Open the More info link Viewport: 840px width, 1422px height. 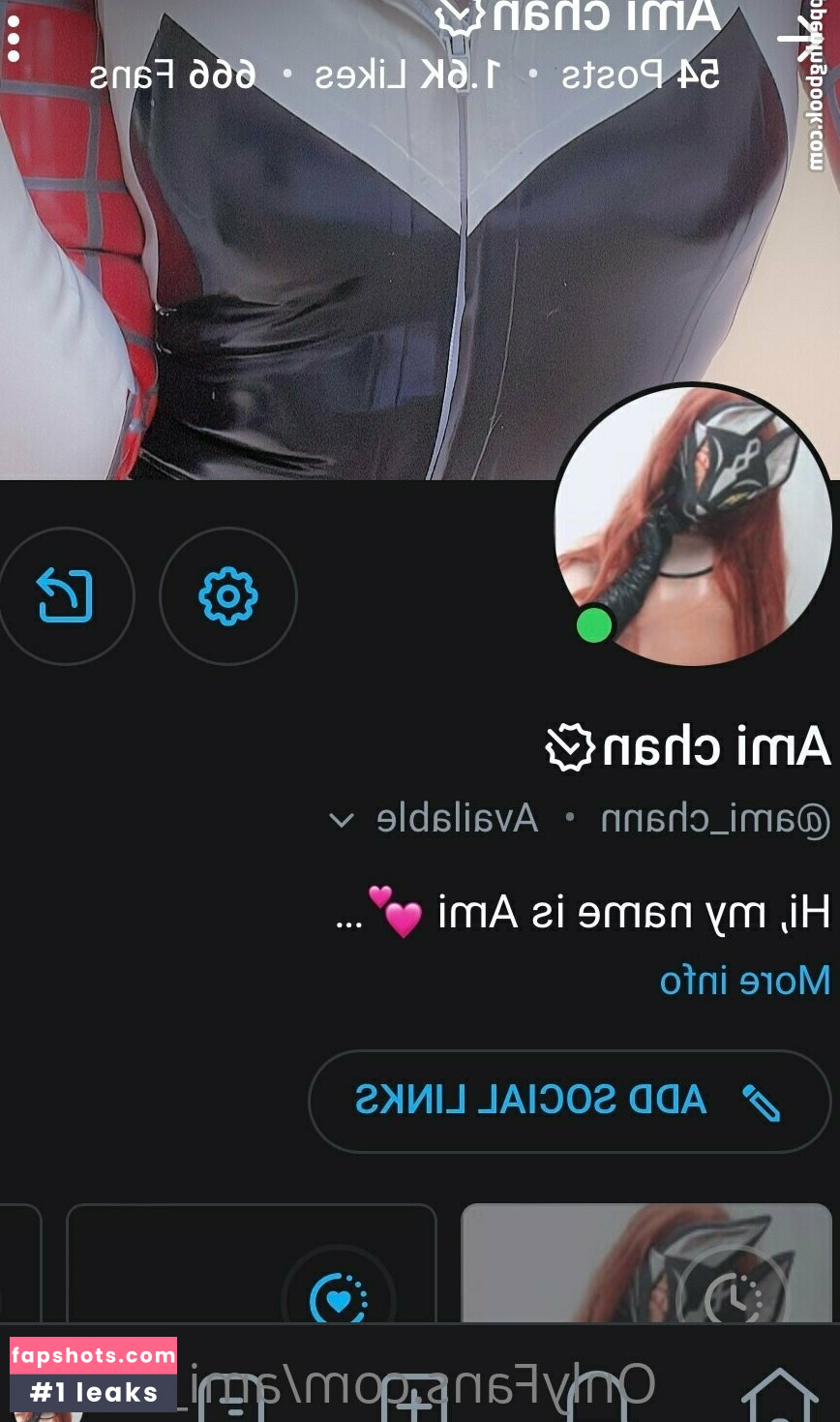744,981
